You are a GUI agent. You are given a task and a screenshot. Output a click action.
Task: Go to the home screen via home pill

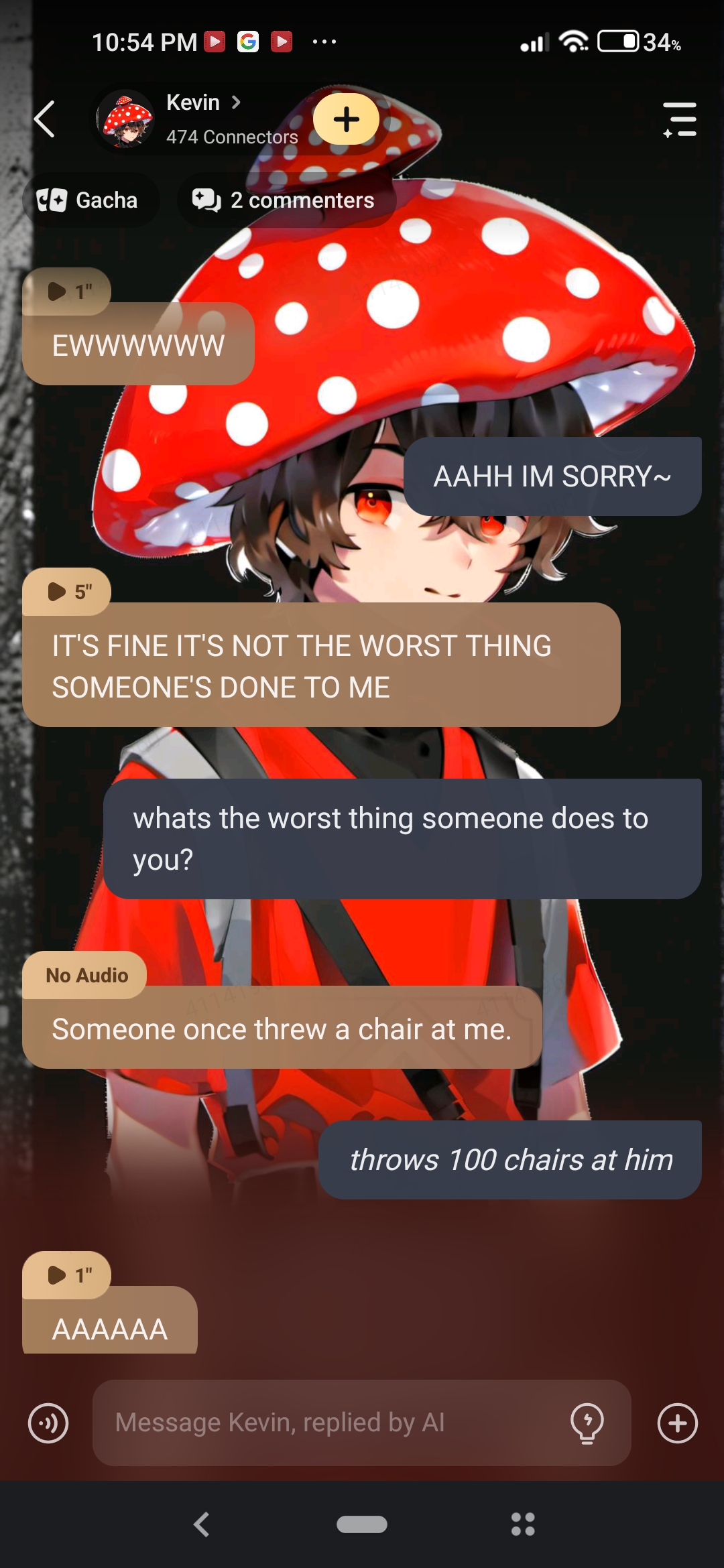point(362,1524)
